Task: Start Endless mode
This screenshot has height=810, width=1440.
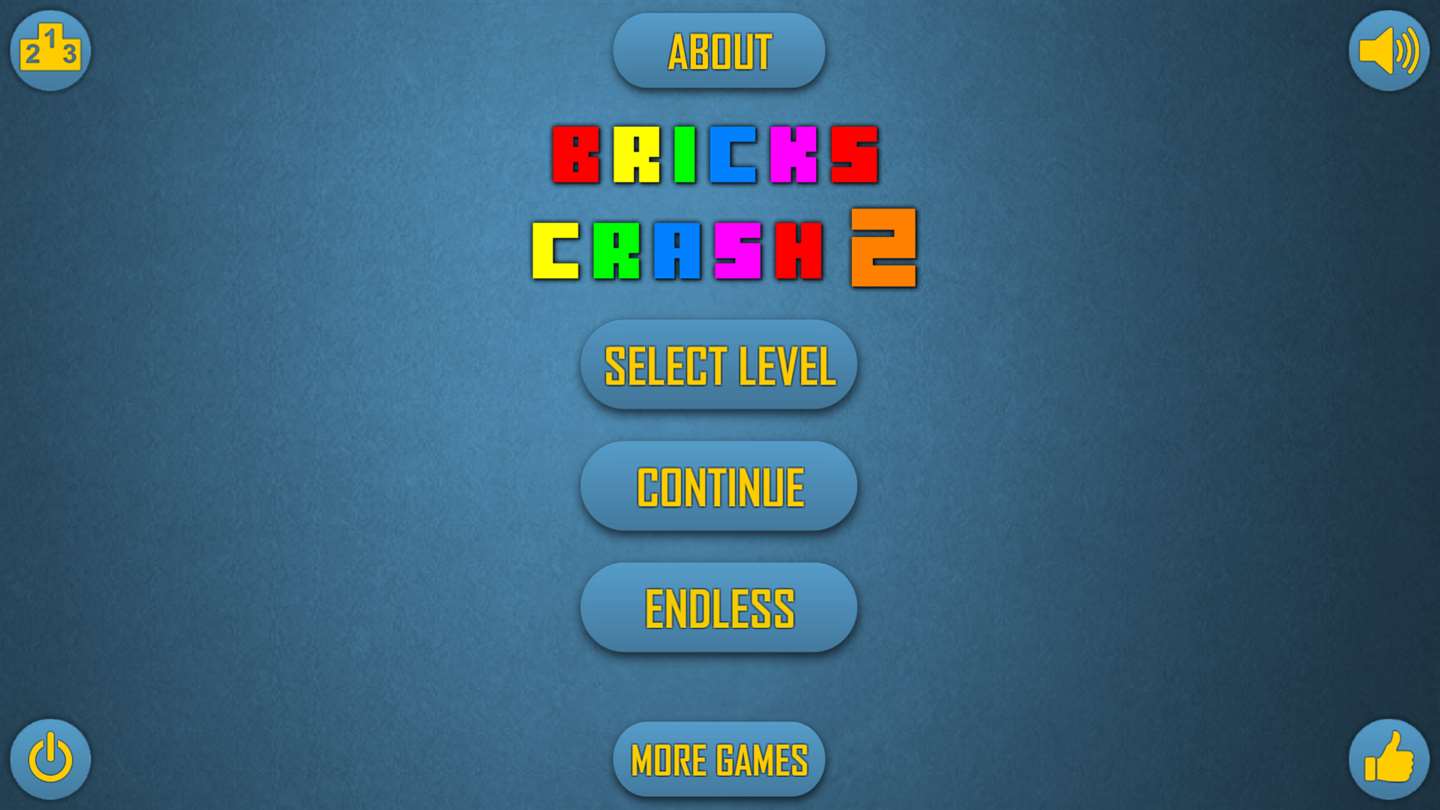Action: [719, 608]
